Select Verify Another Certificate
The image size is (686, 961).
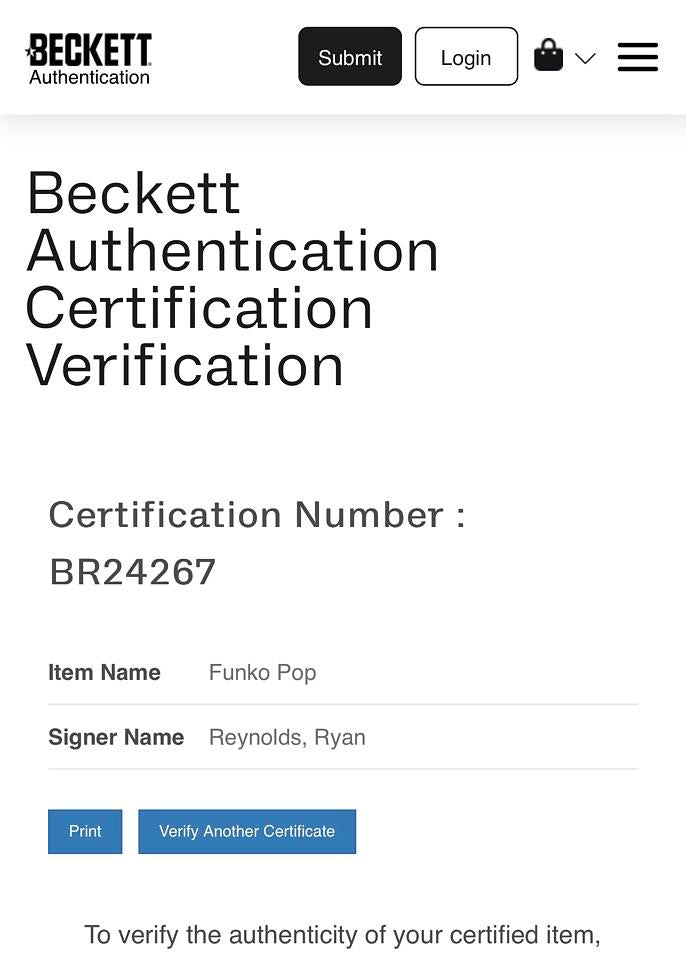click(x=247, y=831)
